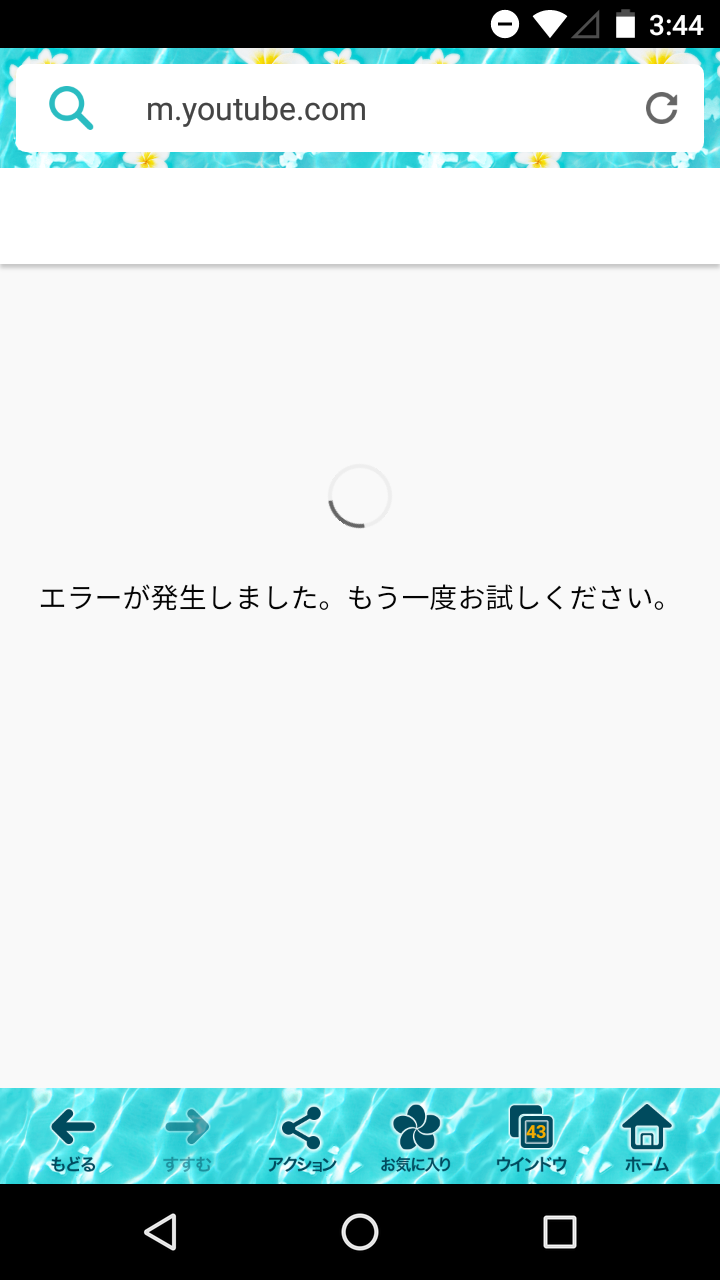Tap the system back button

(160, 1232)
